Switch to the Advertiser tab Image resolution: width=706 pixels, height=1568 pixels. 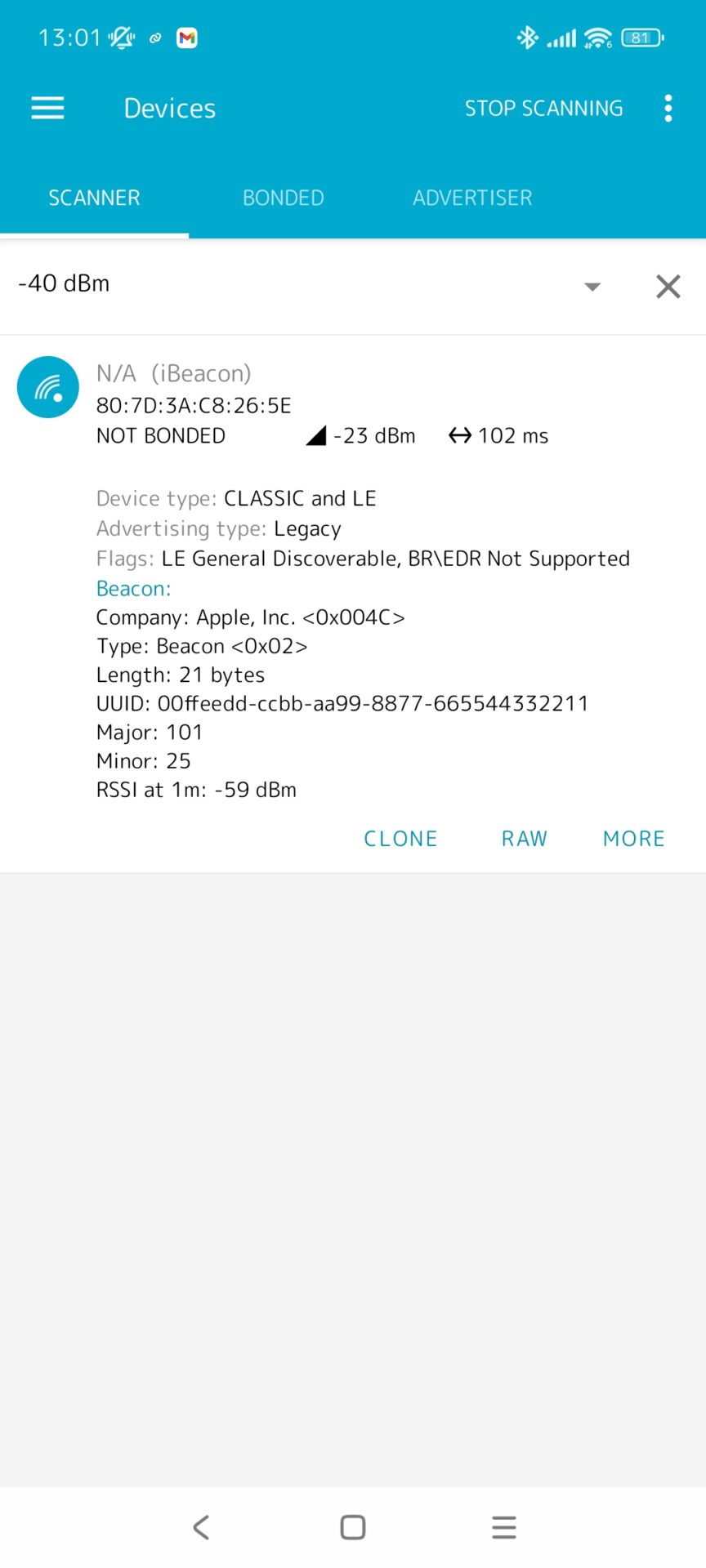click(x=472, y=198)
